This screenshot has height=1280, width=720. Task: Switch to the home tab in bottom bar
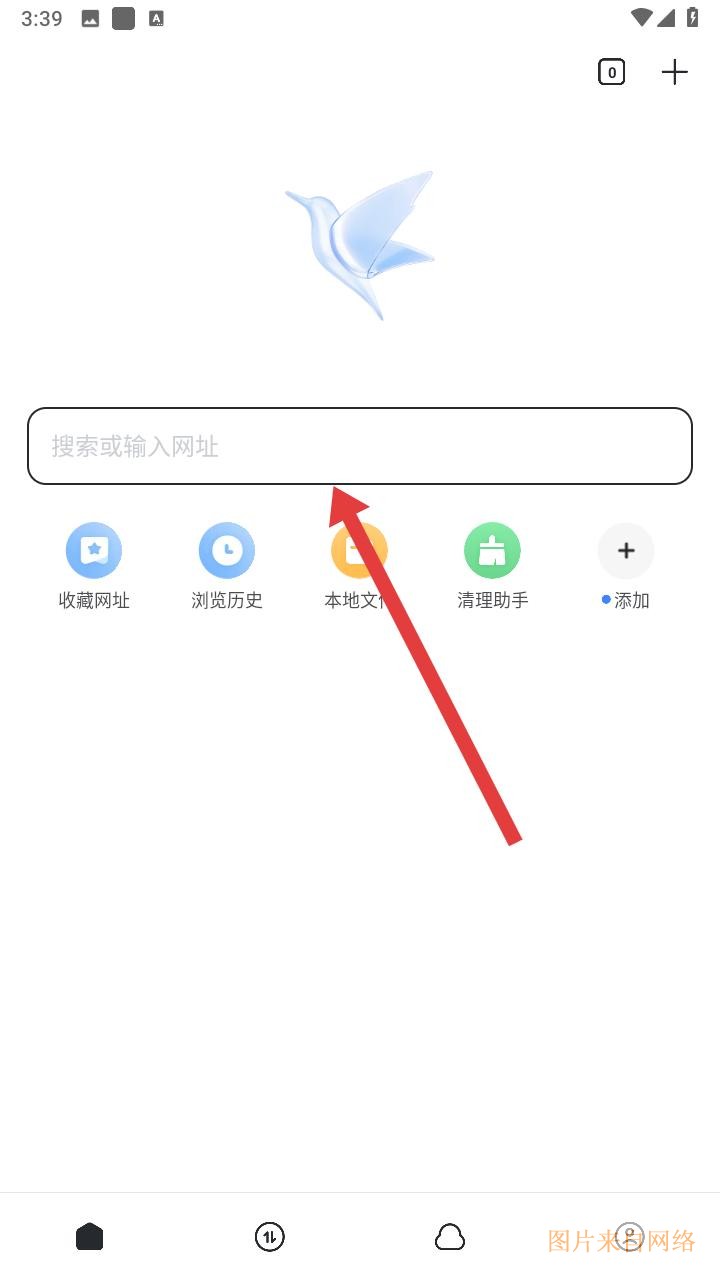[x=90, y=1237]
